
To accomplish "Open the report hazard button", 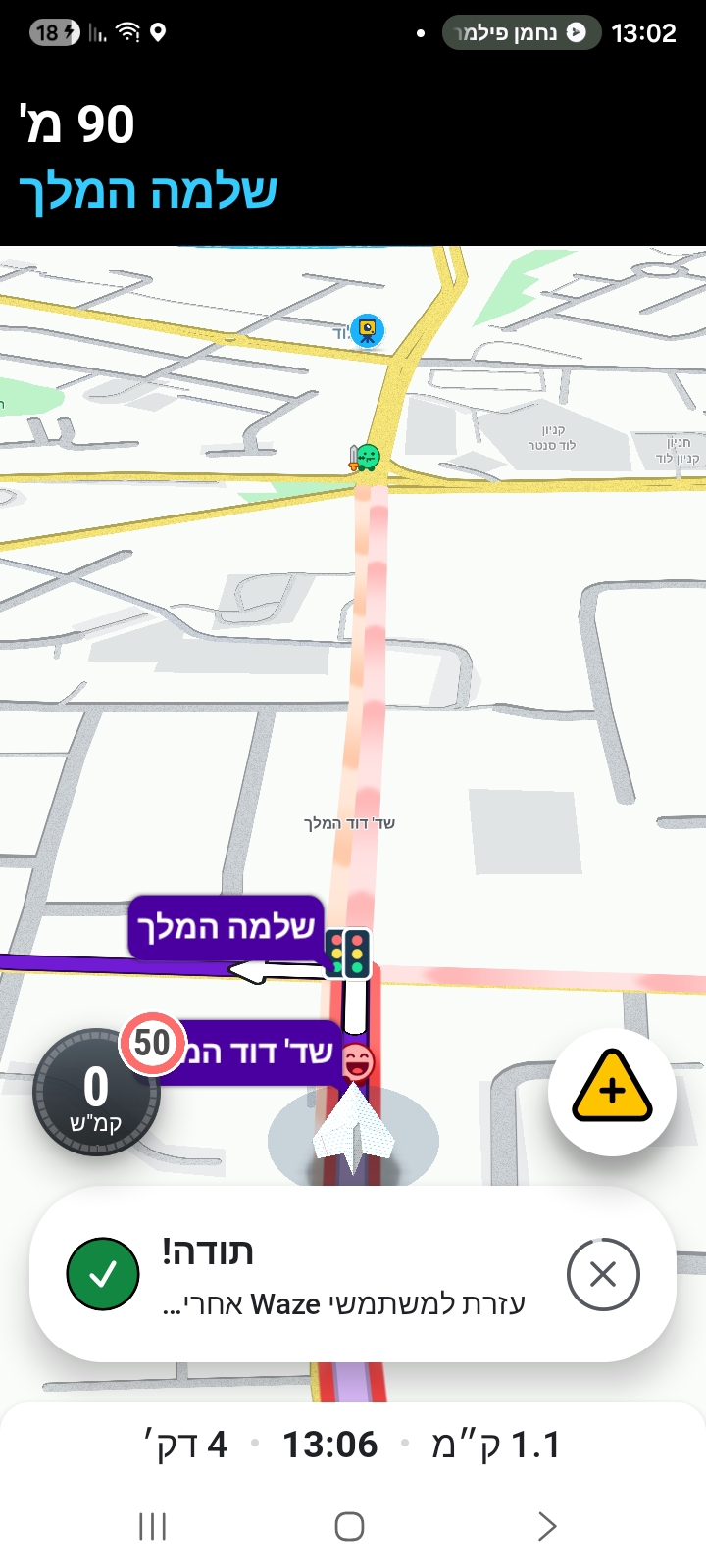I will tap(612, 1091).
